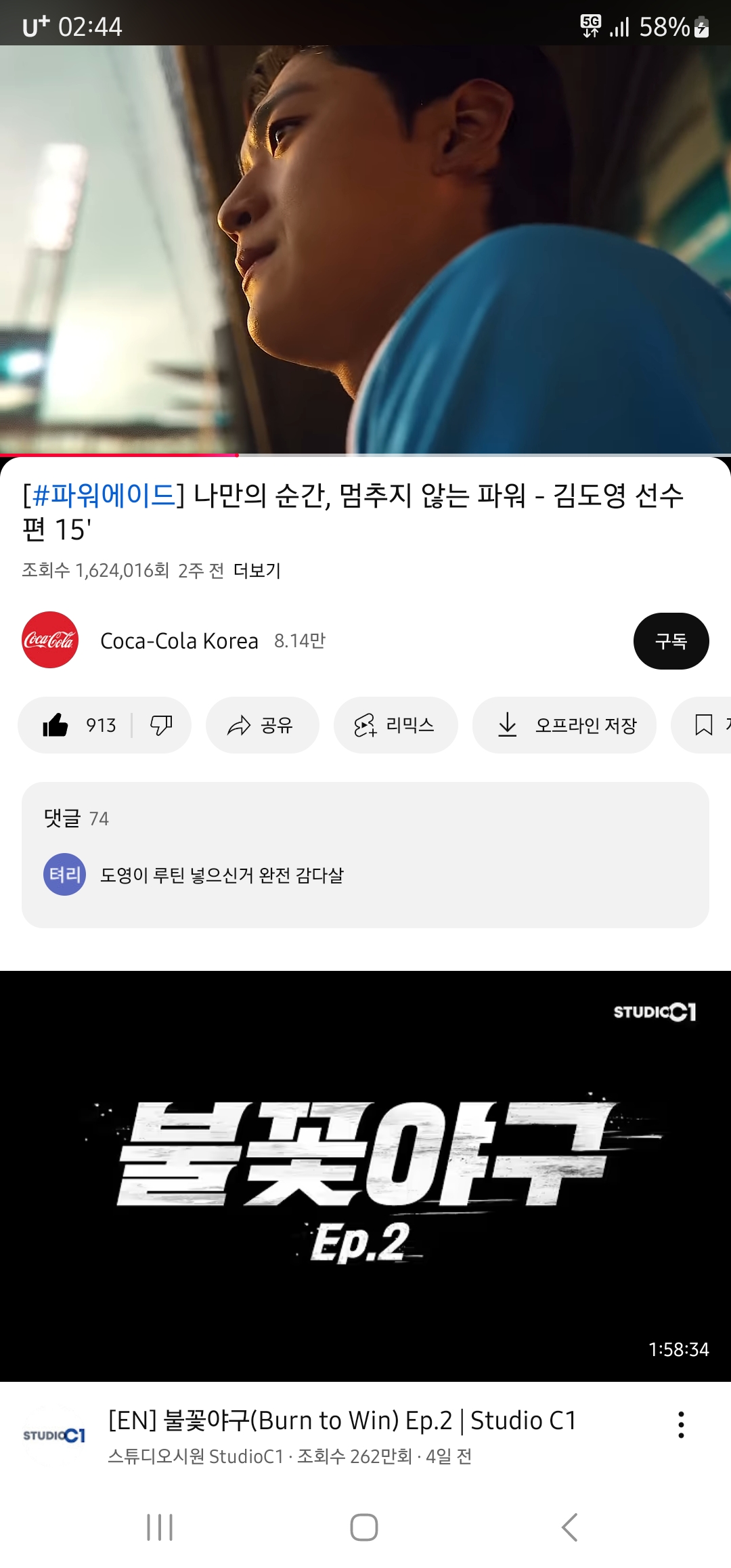The height and width of the screenshot is (1568, 731).
Task: Create a remix with 리믹스
Action: 395,725
